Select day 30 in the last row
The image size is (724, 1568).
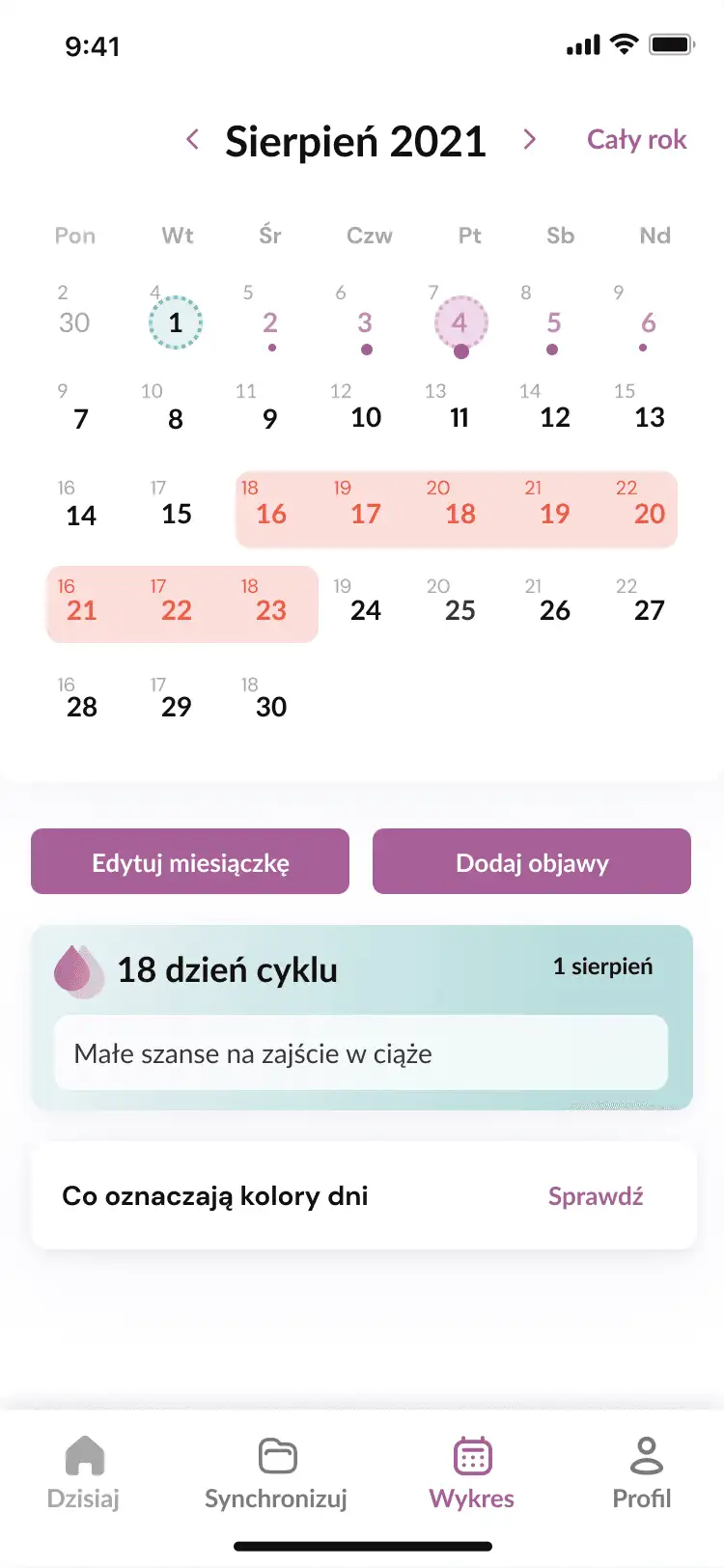coord(271,705)
